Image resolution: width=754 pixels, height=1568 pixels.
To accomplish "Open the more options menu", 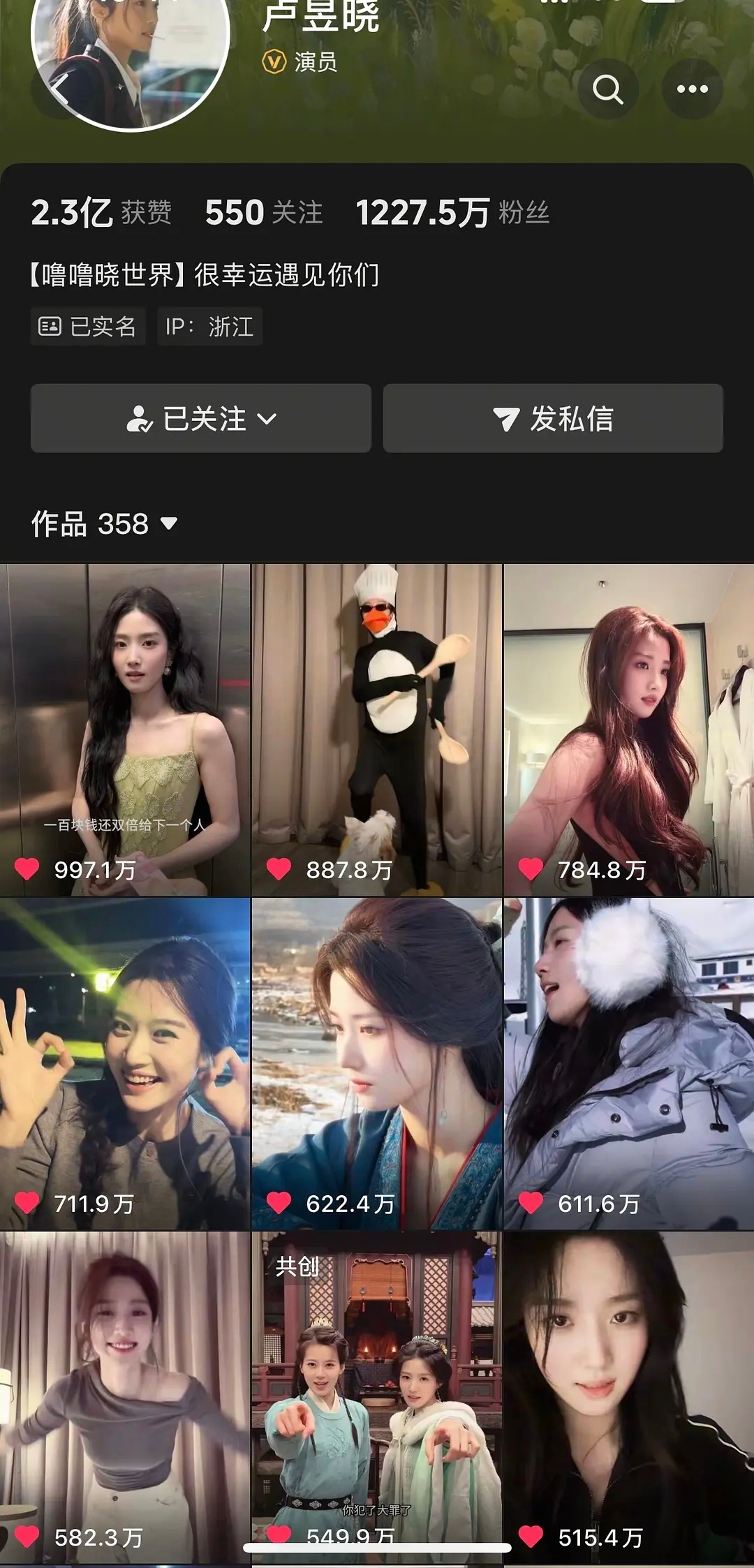I will [691, 89].
